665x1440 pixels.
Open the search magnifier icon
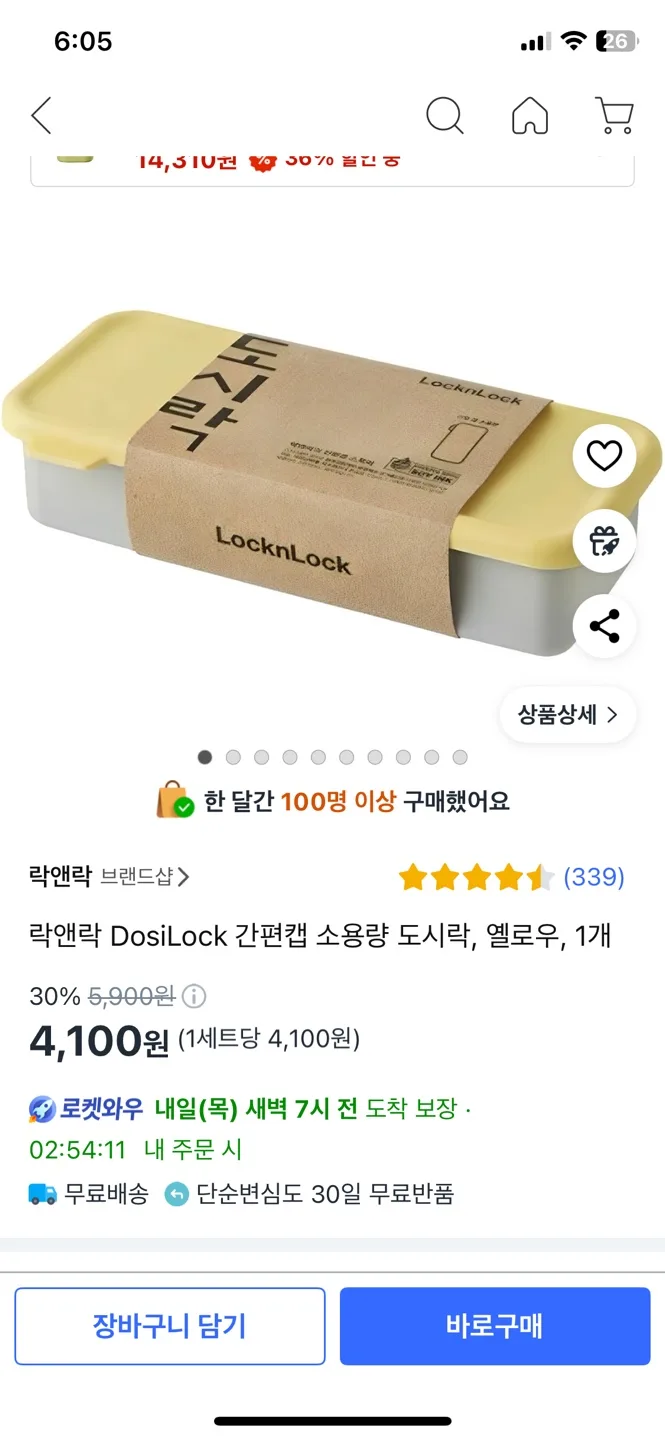pyautogui.click(x=444, y=116)
